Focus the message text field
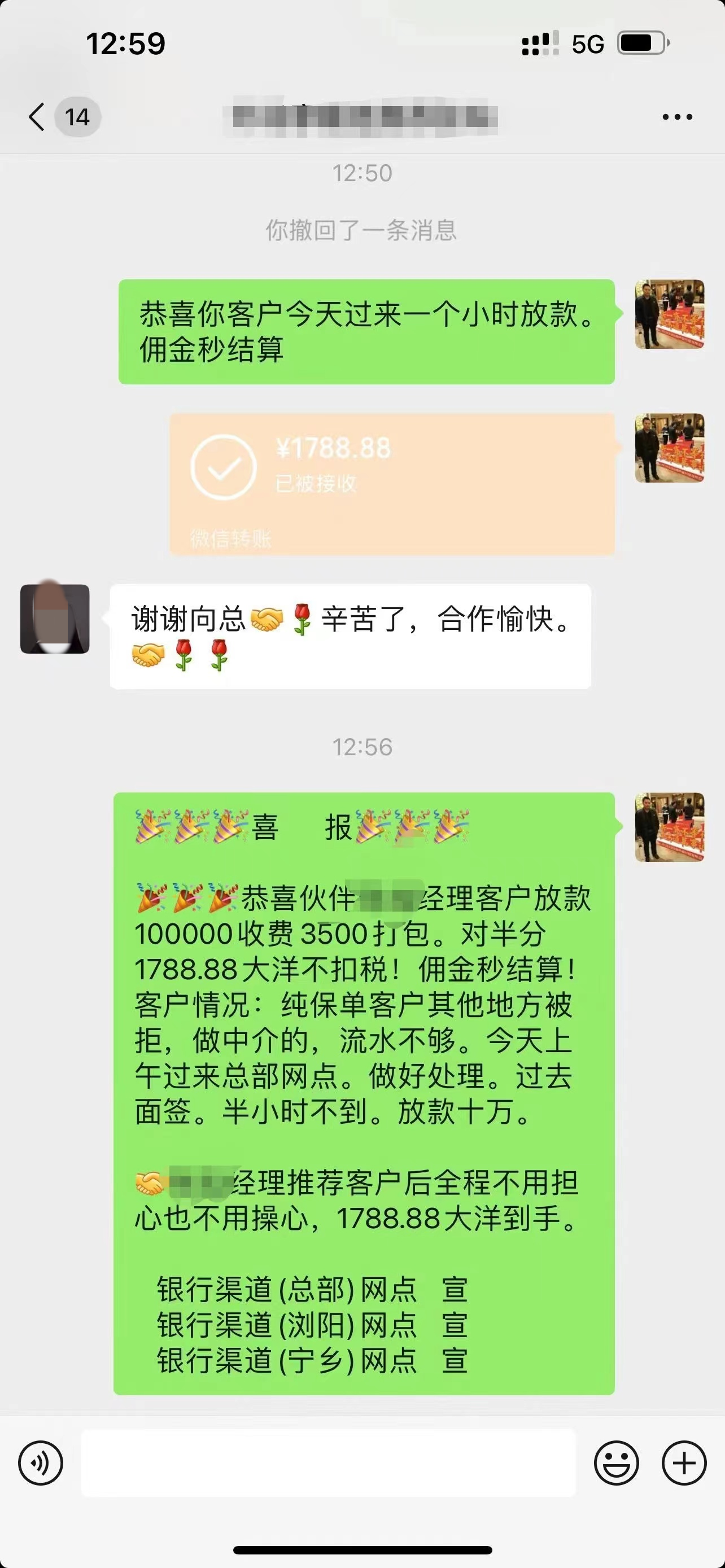Image resolution: width=725 pixels, height=1568 pixels. (328, 1462)
